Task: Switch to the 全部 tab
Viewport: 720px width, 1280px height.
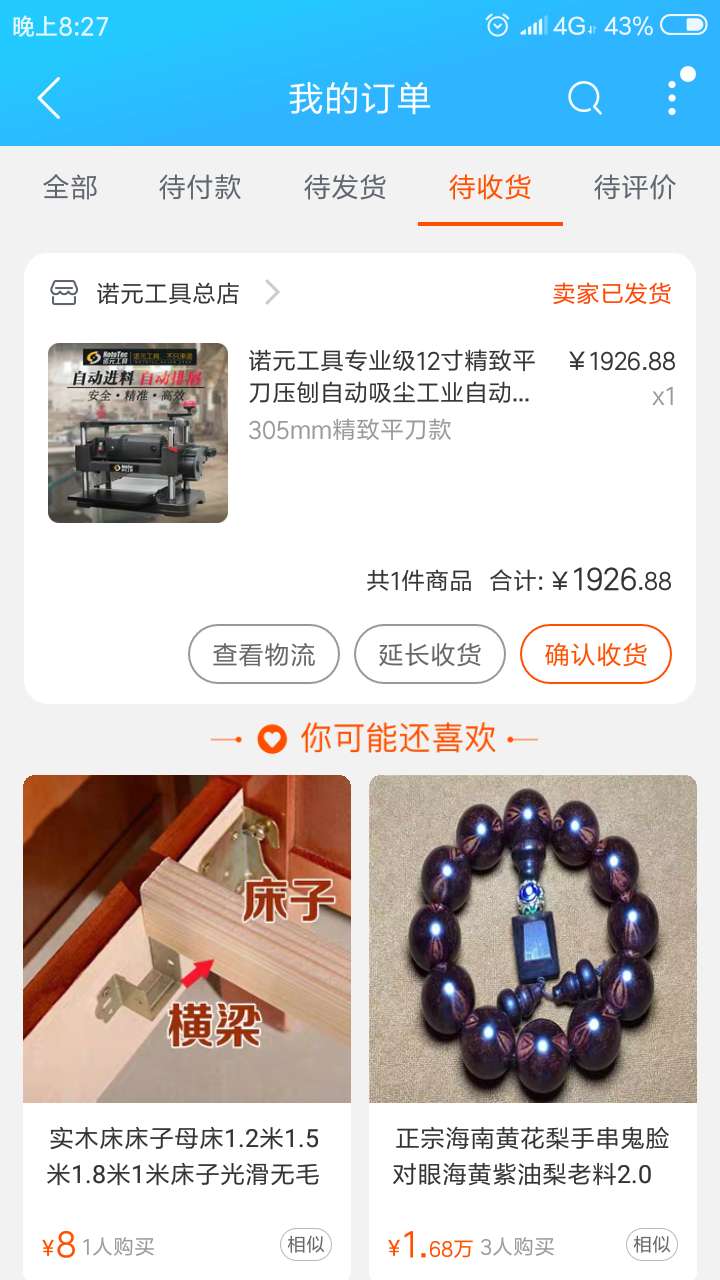Action: point(70,187)
